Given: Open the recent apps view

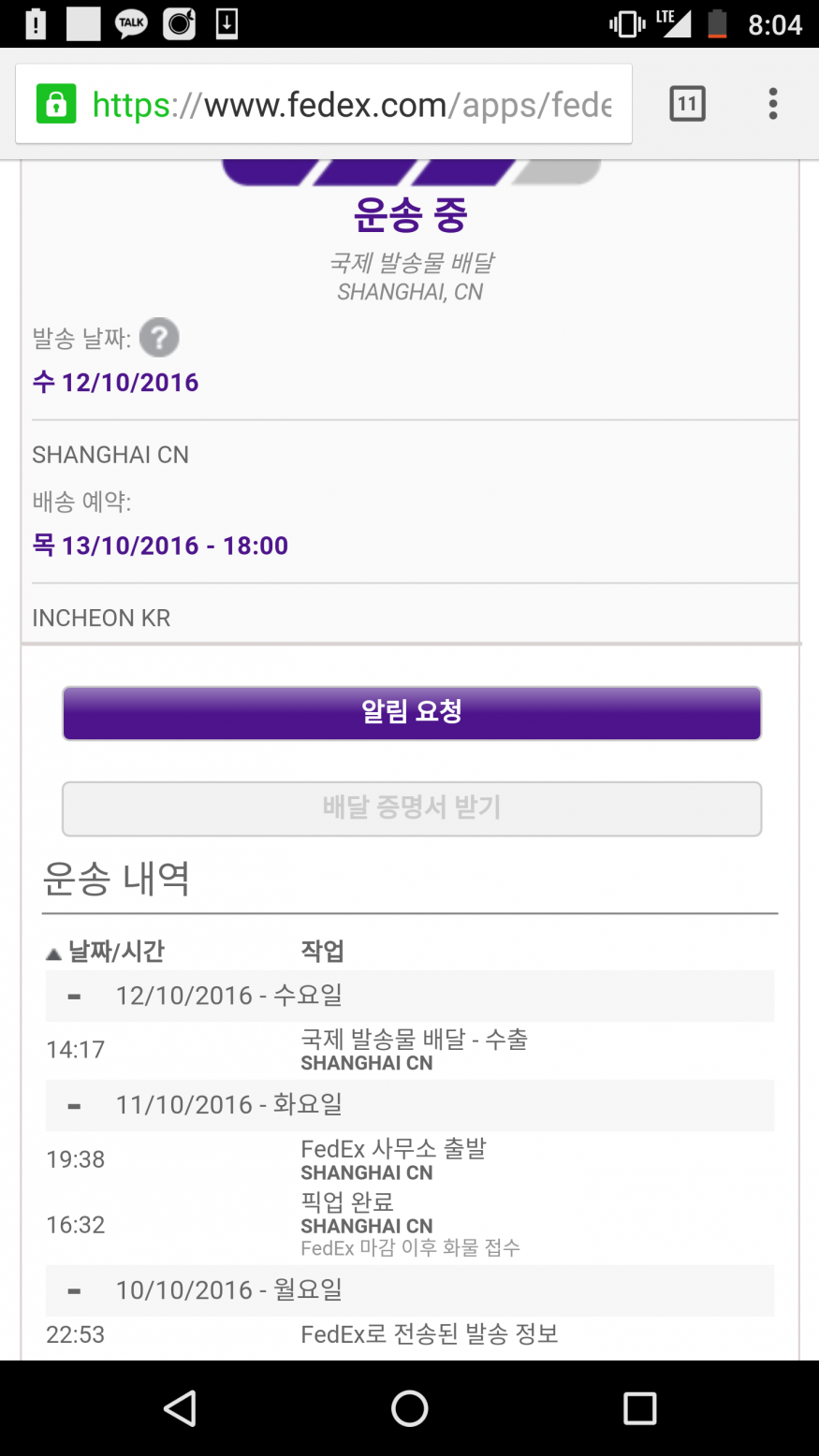Looking at the screenshot, I should (640, 1408).
